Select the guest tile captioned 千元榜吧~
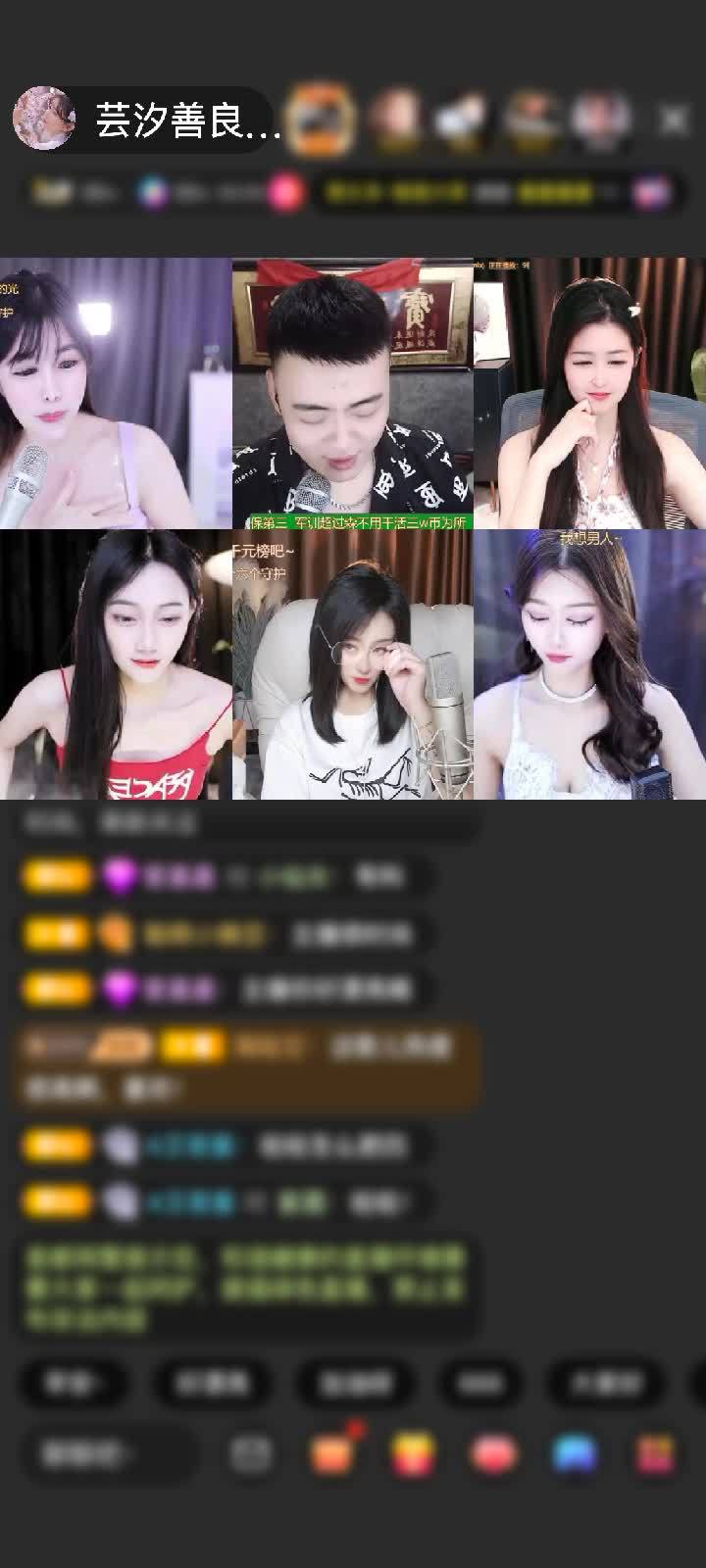The image size is (706, 1568). click(x=353, y=664)
